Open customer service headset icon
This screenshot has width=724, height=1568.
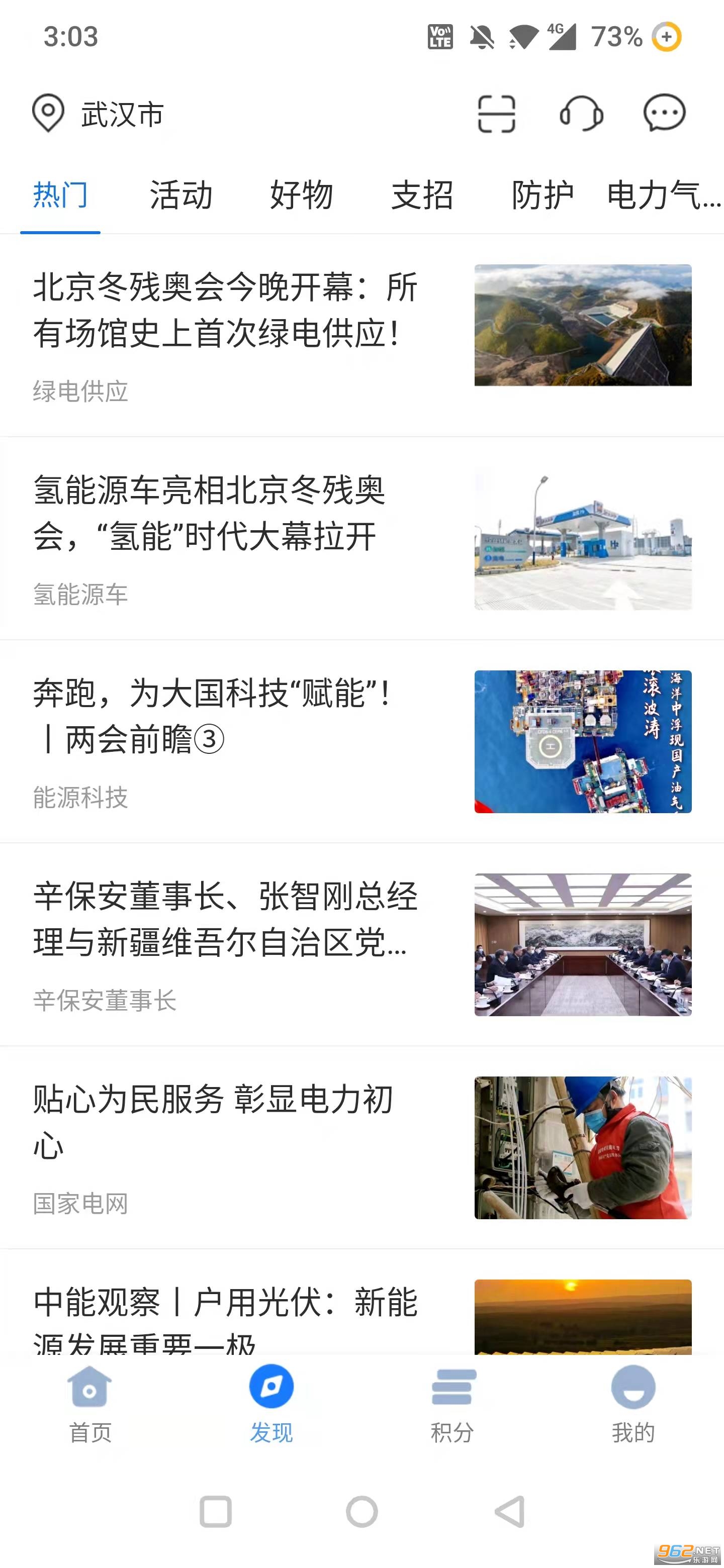click(581, 113)
